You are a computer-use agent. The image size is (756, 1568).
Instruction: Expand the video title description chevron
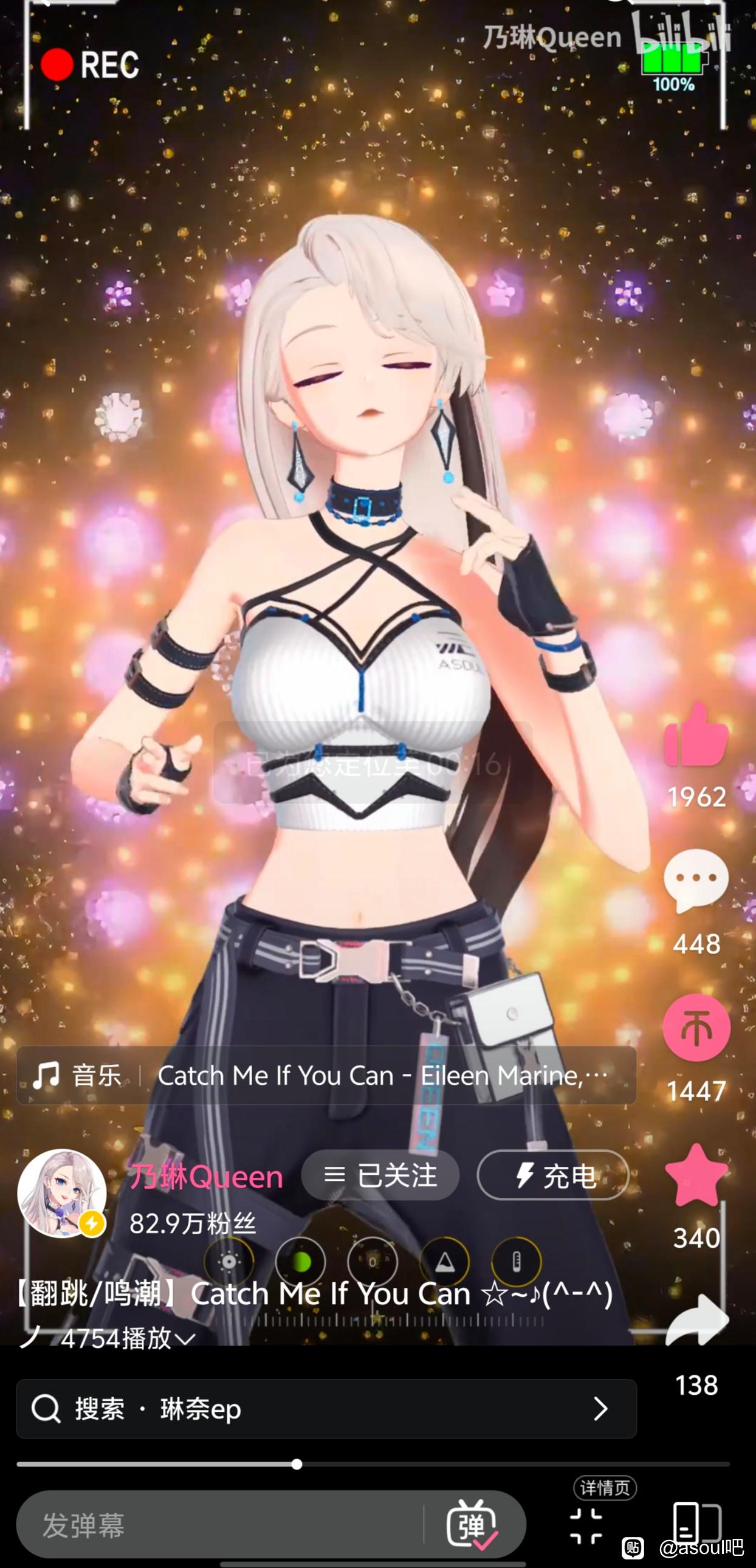pyautogui.click(x=185, y=1339)
